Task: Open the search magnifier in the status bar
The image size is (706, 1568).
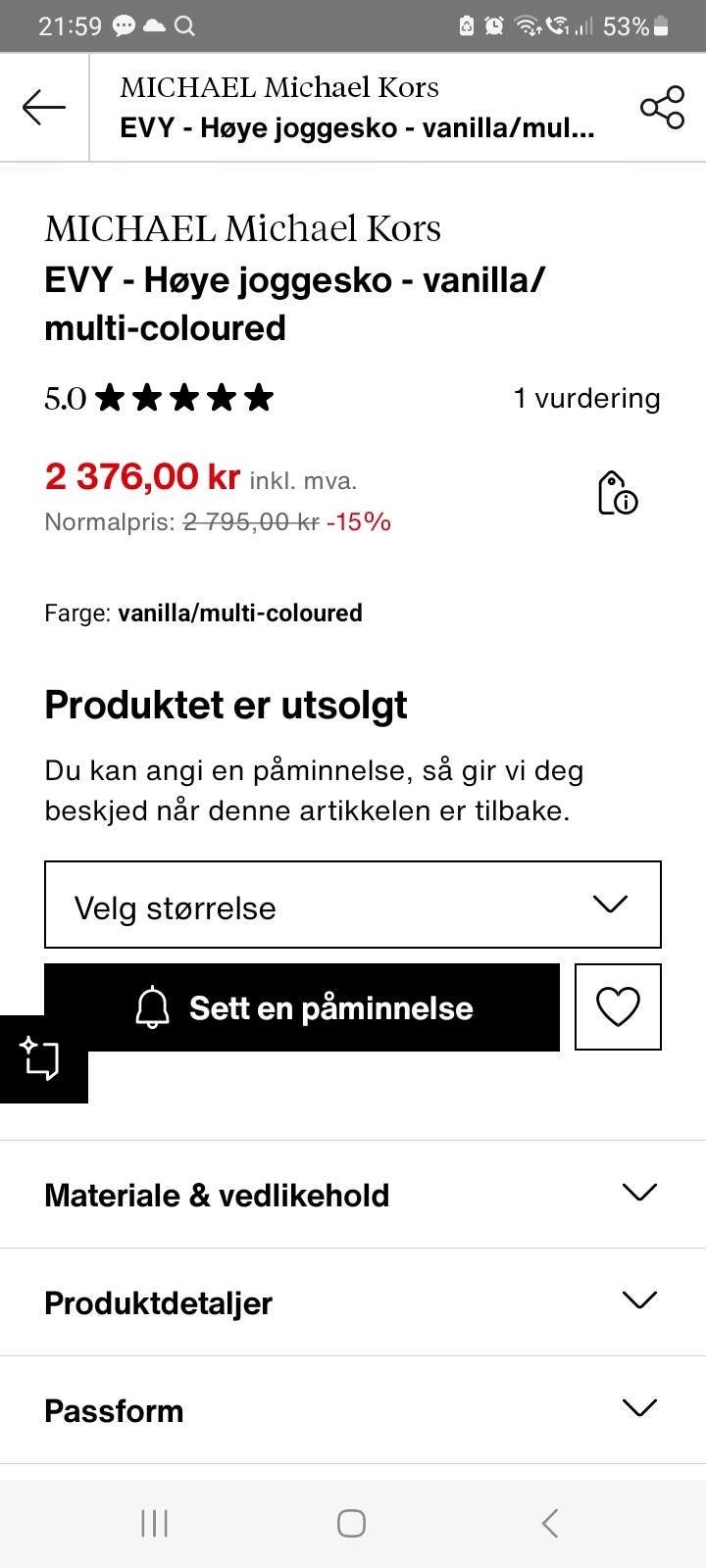Action: pyautogui.click(x=184, y=26)
